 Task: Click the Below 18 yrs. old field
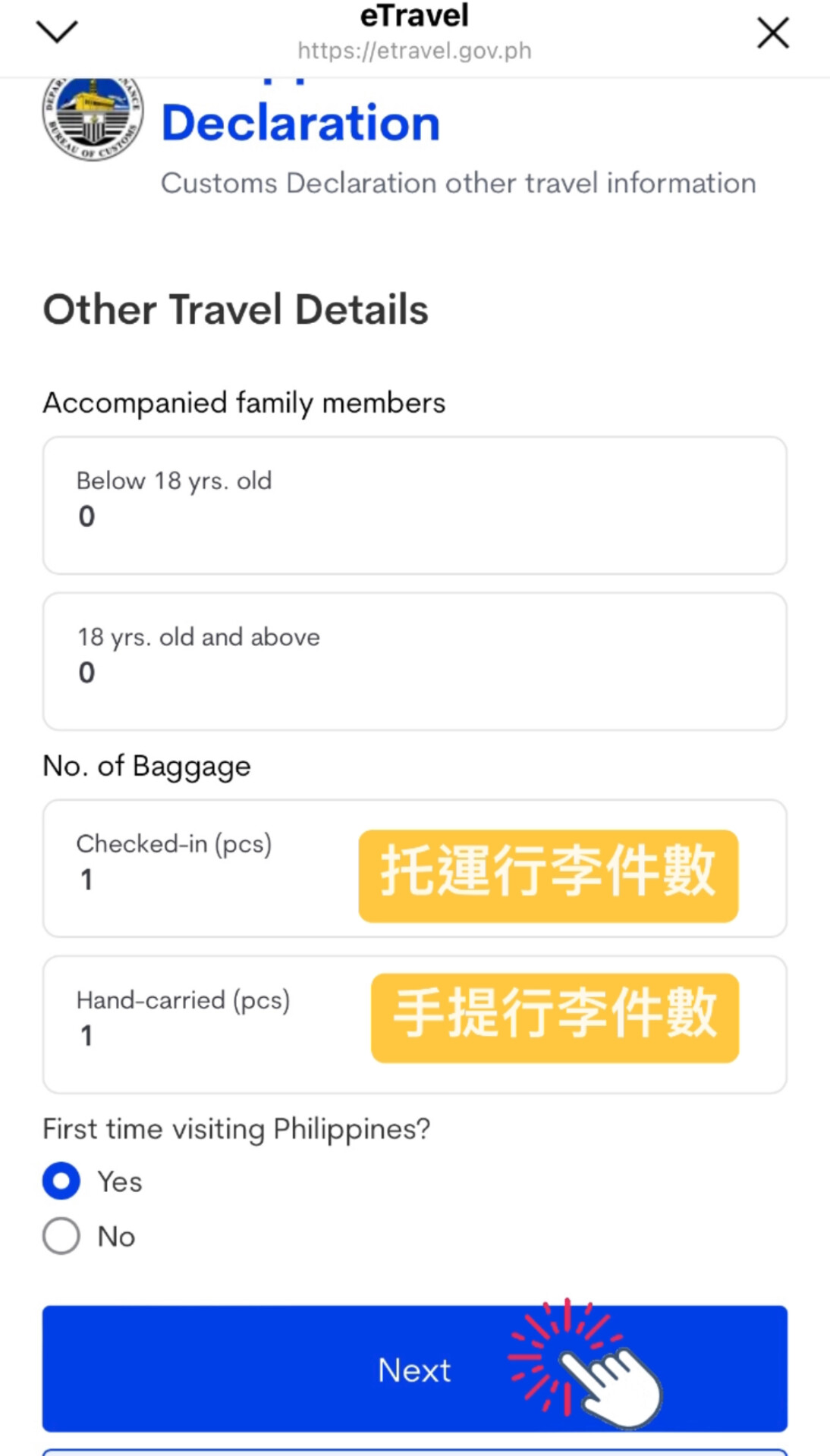pyautogui.click(x=414, y=504)
